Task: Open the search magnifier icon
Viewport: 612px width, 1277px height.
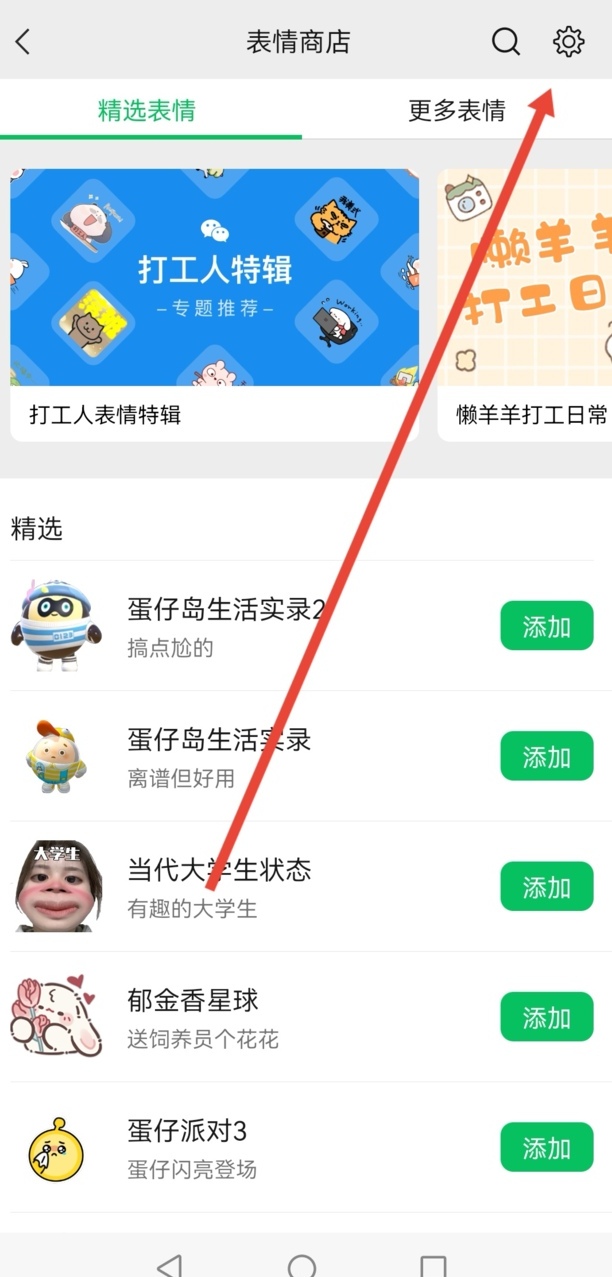Action: tap(506, 42)
